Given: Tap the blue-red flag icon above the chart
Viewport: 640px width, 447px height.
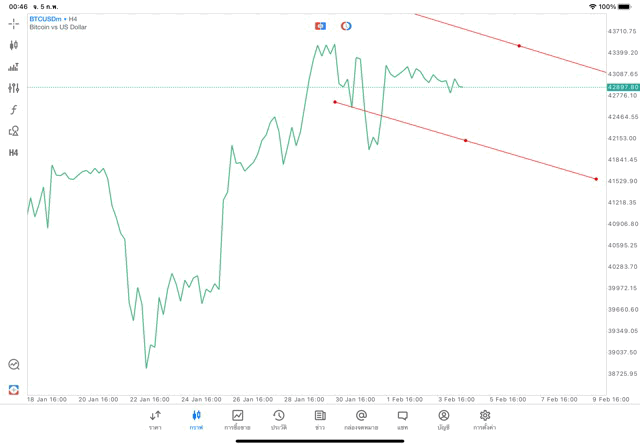Looking at the screenshot, I should (320, 25).
